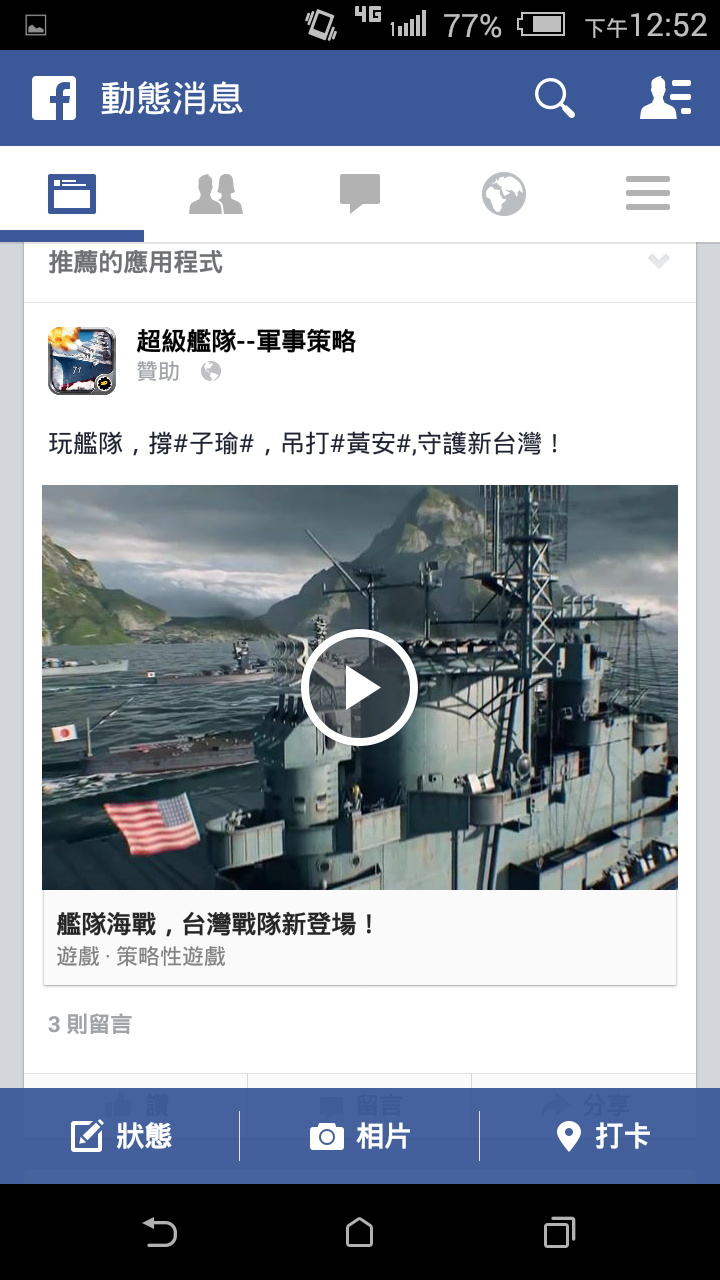This screenshot has height=1280, width=720.
Task: Go back using system back button
Action: pyautogui.click(x=160, y=1232)
